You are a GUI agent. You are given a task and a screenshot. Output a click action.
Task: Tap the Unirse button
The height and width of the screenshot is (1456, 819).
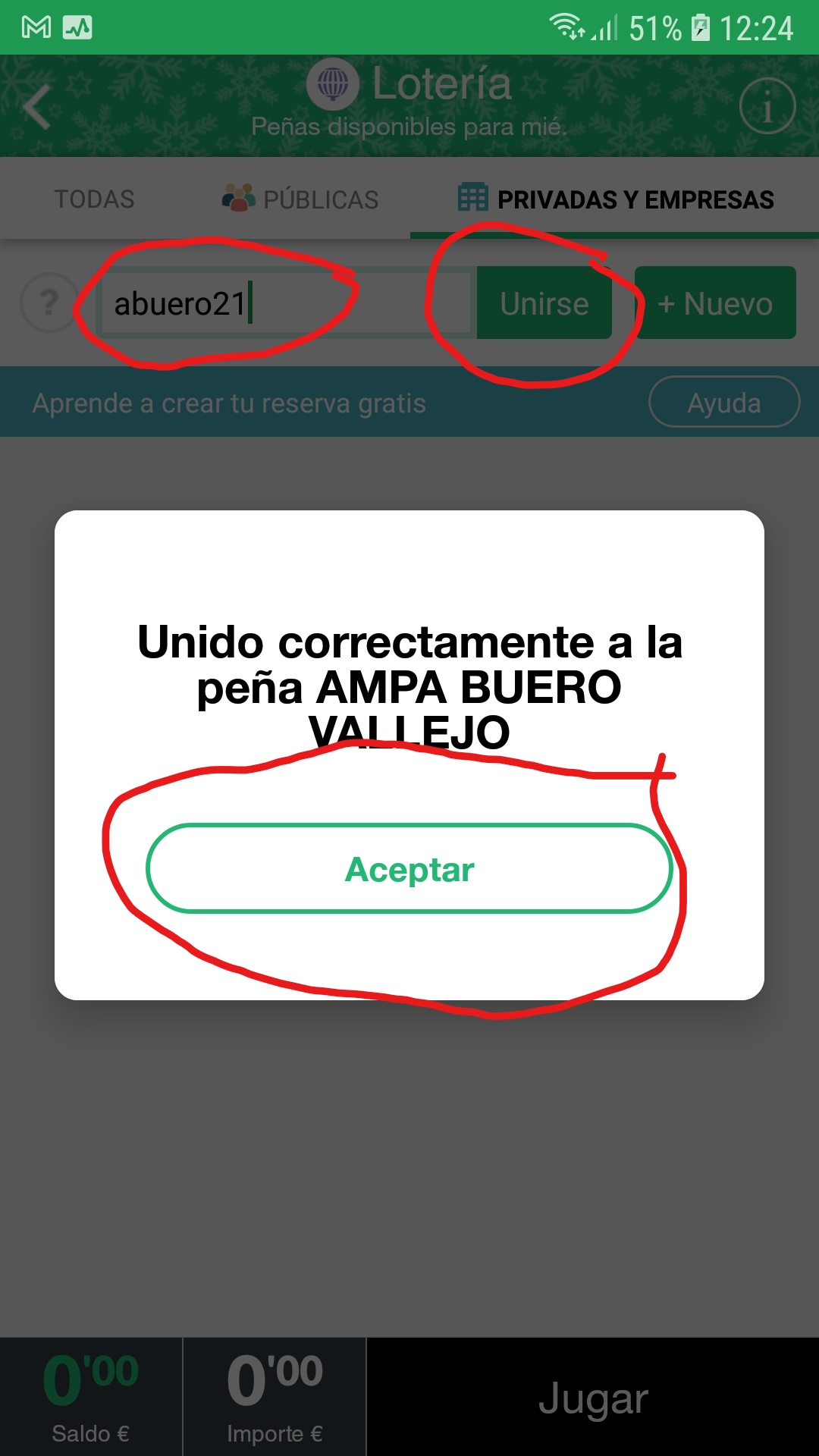pyautogui.click(x=544, y=303)
